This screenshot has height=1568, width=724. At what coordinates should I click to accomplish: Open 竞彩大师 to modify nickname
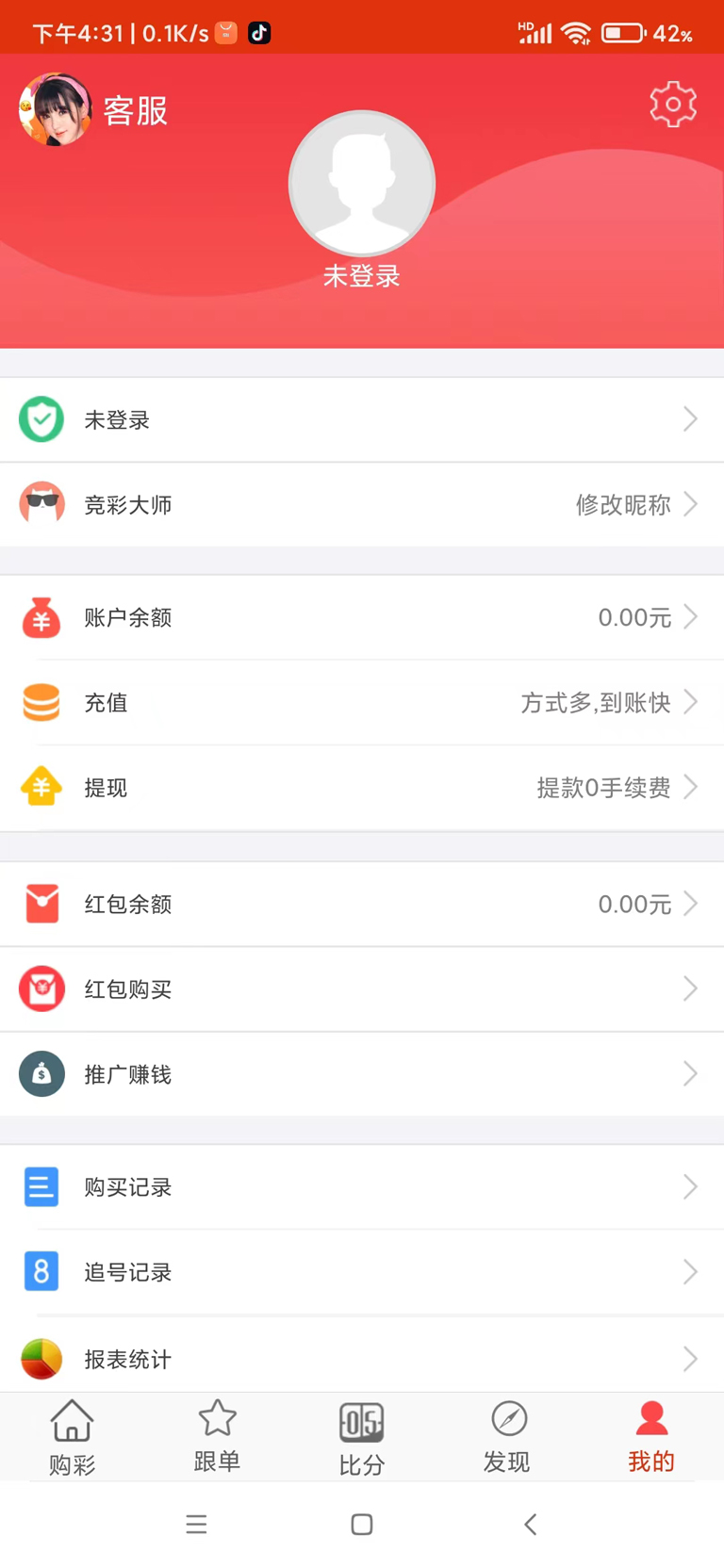tap(362, 505)
